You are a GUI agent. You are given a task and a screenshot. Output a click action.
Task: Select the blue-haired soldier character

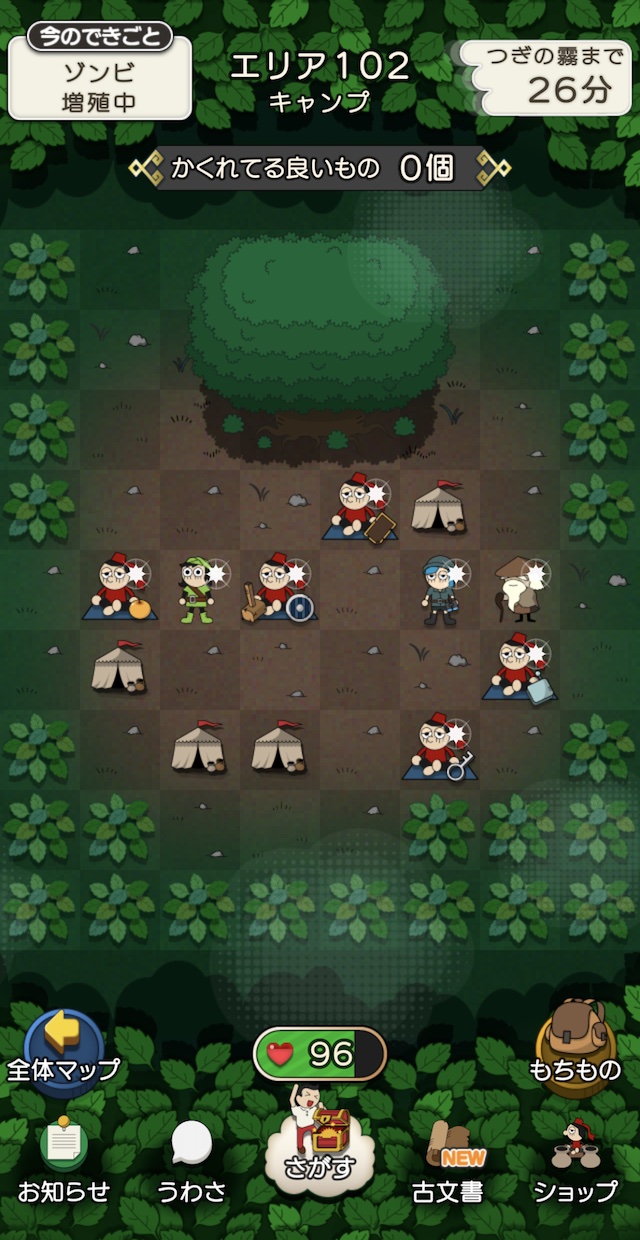coord(438,590)
